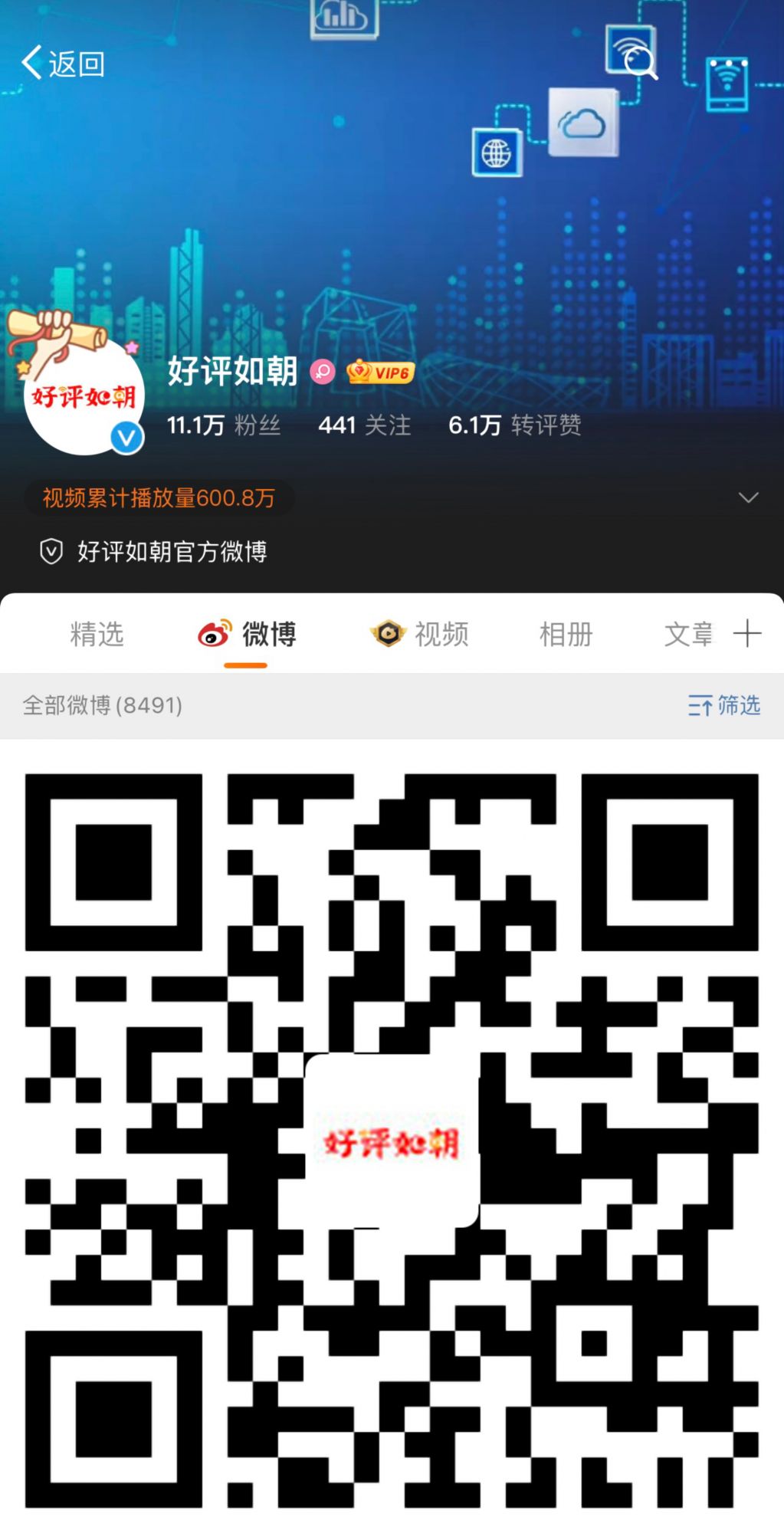This screenshot has width=784, height=1533.
Task: Tap the VIP6 membership badge
Action: coord(381,373)
